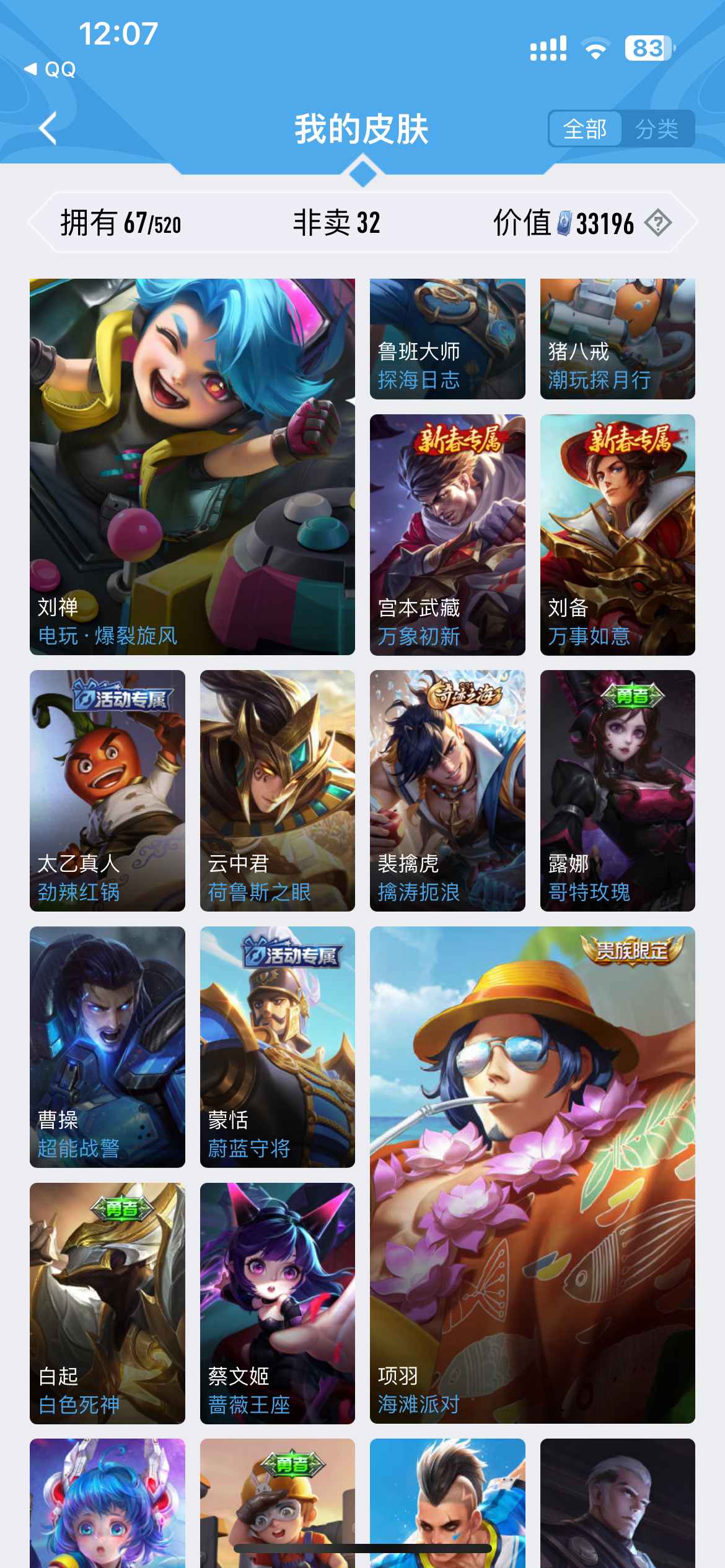Open the value help question icon

pyautogui.click(x=657, y=223)
